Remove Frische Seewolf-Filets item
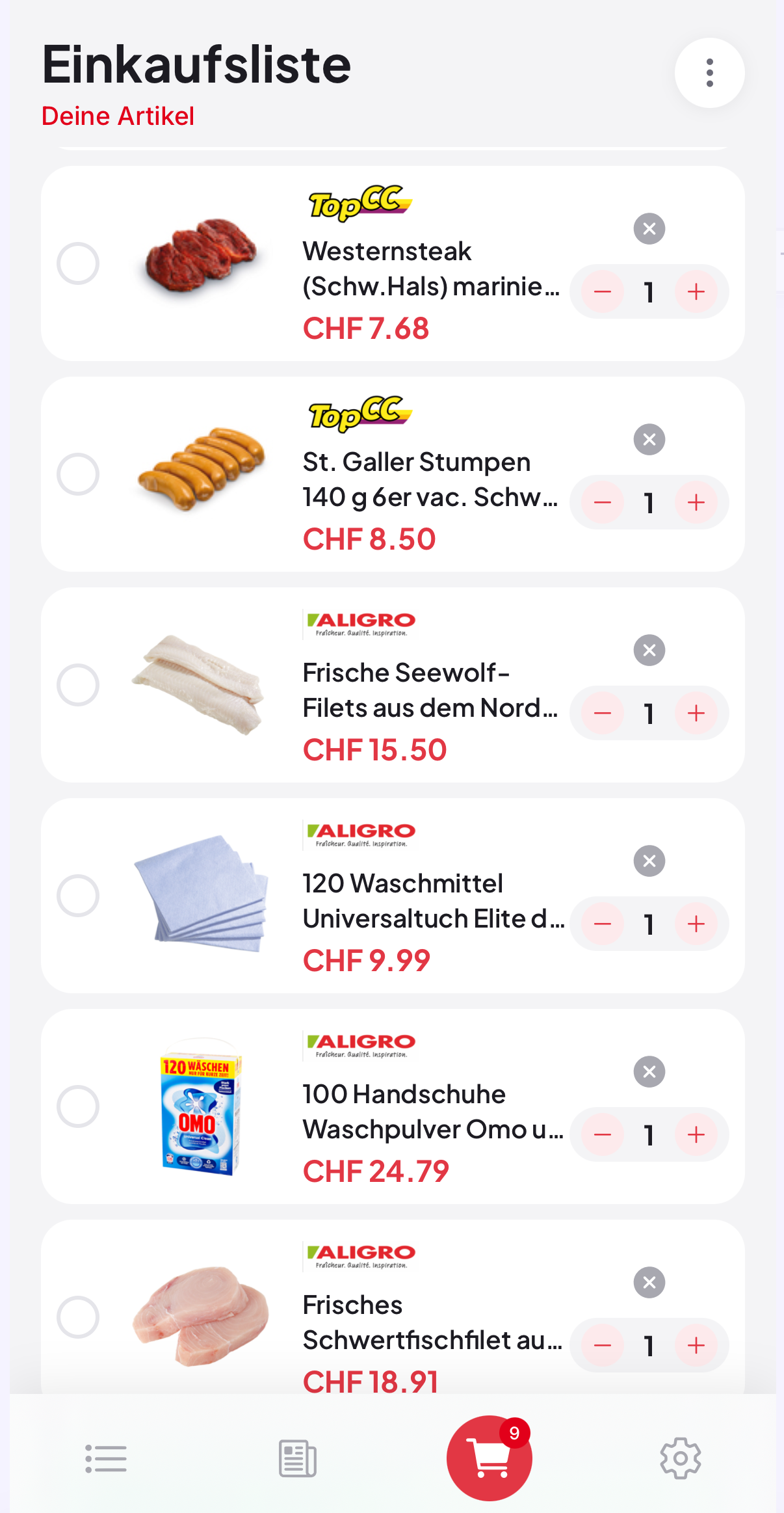This screenshot has height=1513, width=784. pyautogui.click(x=649, y=650)
